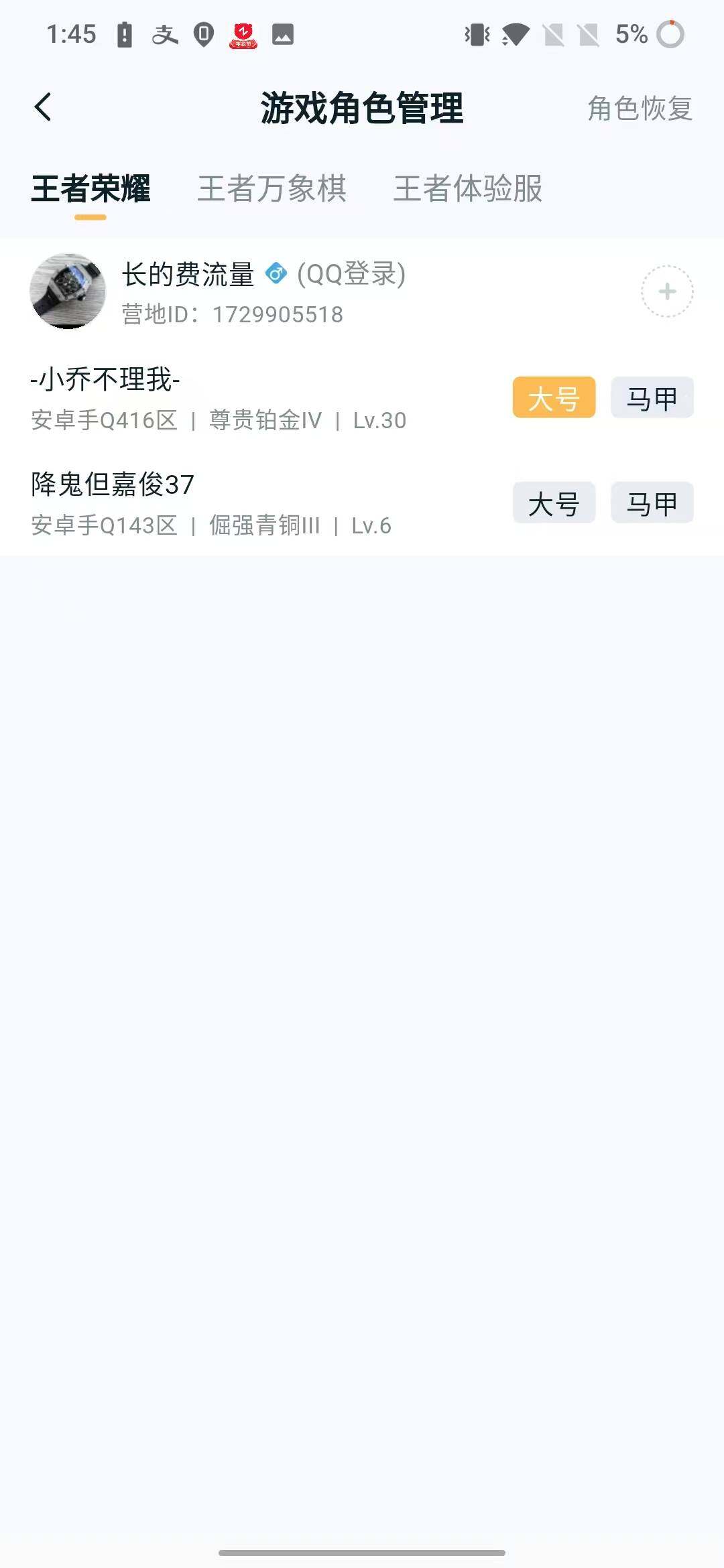Tap the 马甲 button for 降鬼但嘉俊37
Viewport: 724px width, 1568px height.
[652, 503]
